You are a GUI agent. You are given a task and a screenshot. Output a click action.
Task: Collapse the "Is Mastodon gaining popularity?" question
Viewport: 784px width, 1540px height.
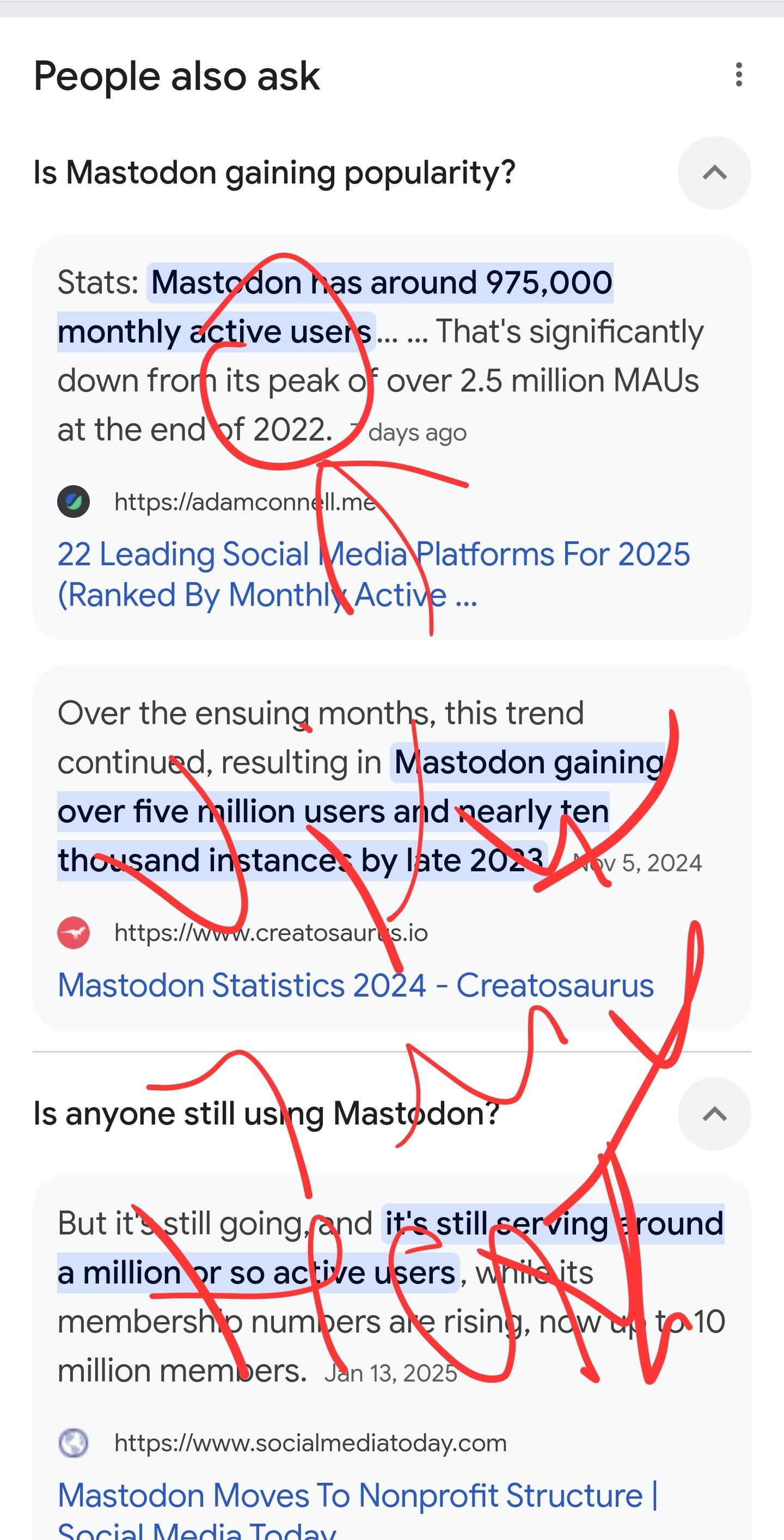714,173
